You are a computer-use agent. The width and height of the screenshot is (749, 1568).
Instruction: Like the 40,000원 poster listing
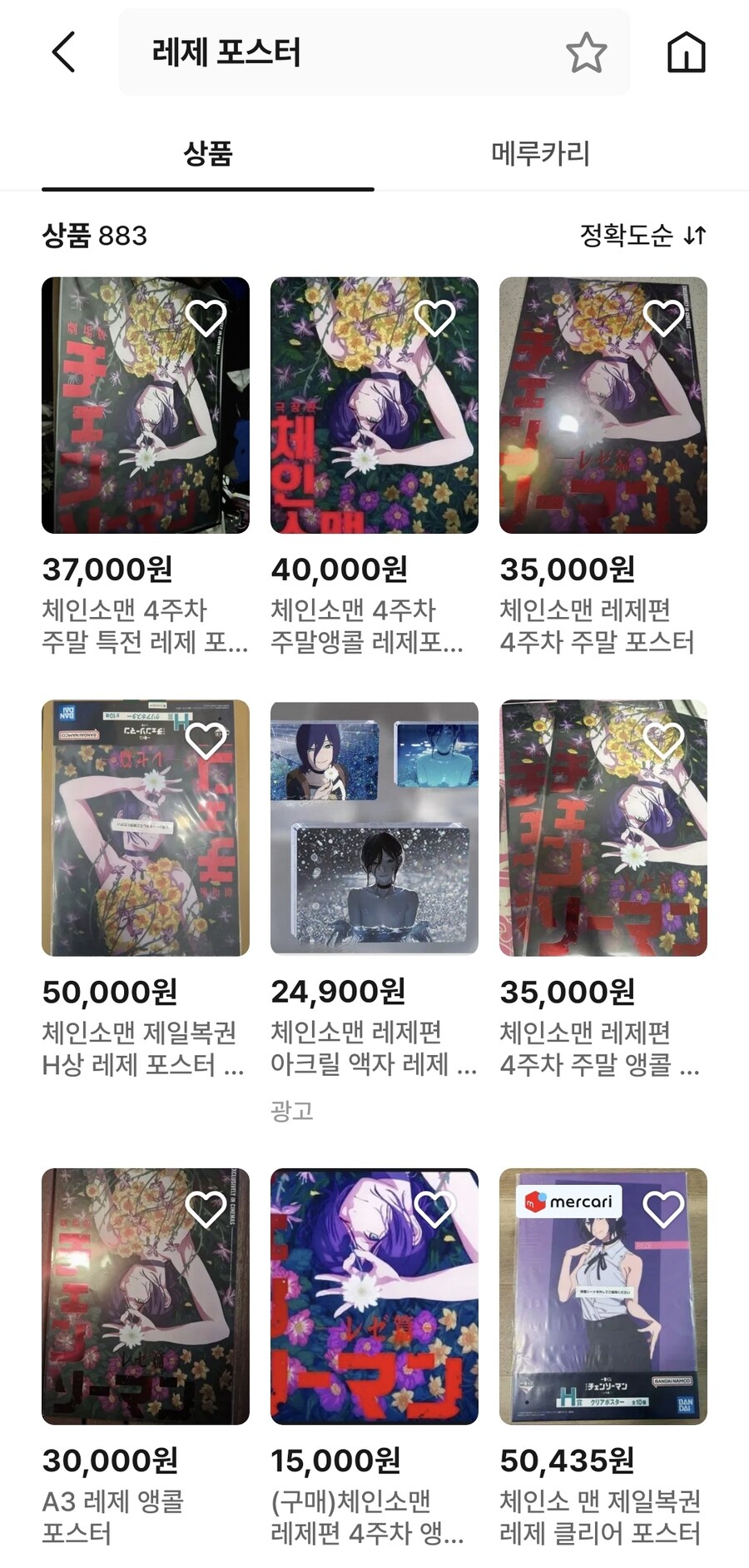[x=434, y=317]
